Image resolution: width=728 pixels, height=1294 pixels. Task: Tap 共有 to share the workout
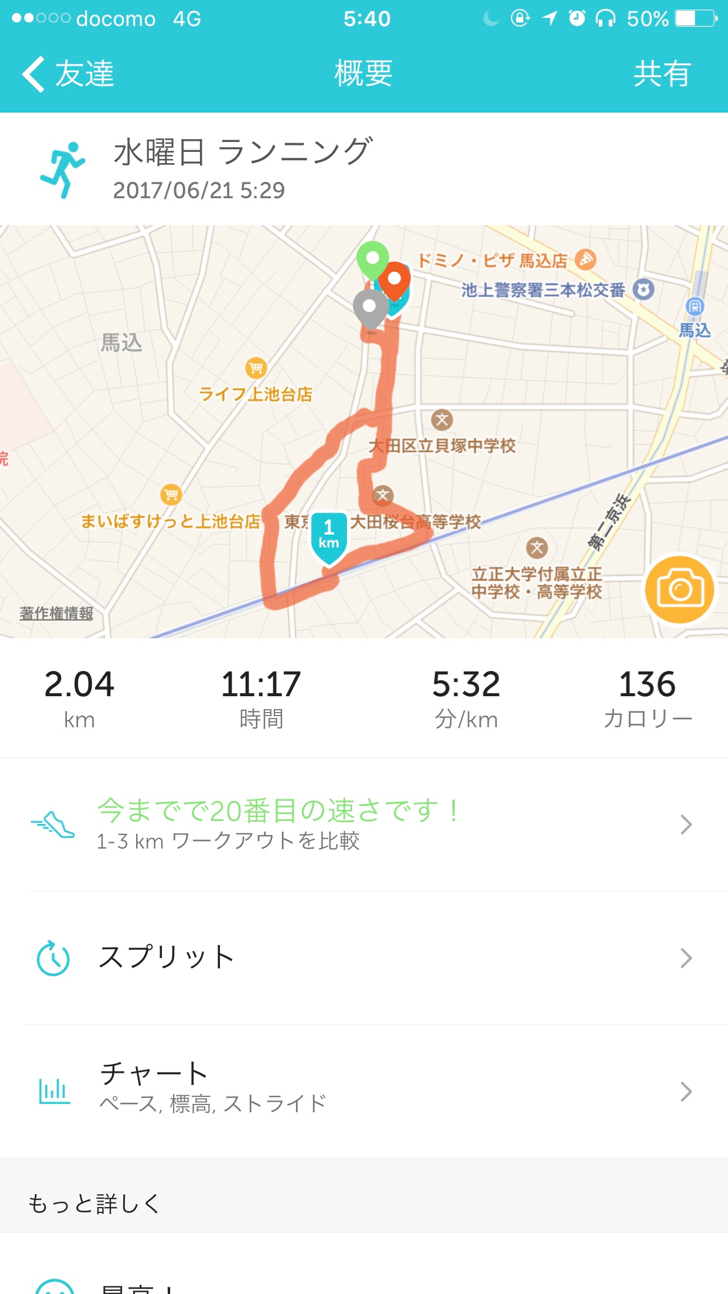662,74
